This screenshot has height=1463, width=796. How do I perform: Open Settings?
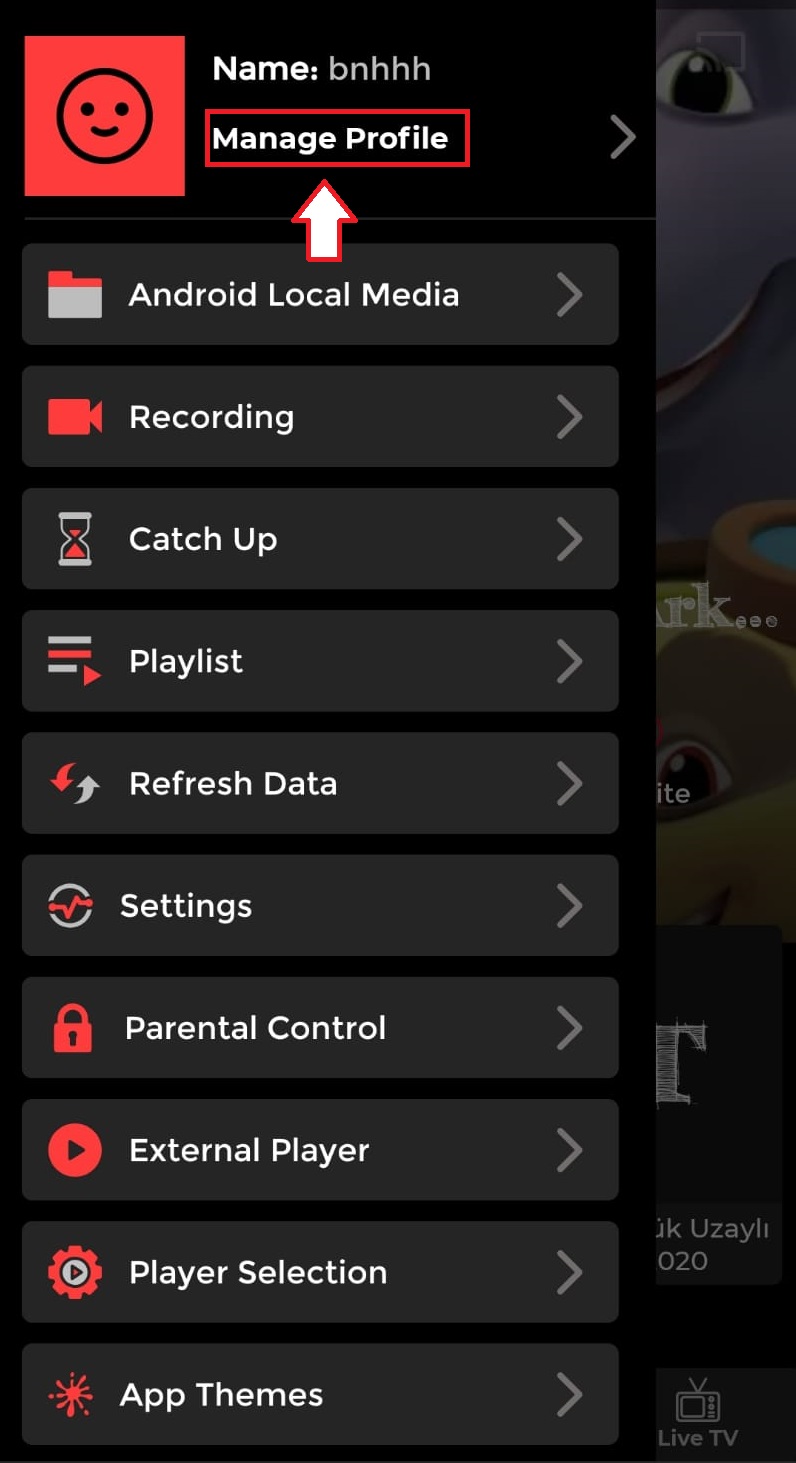click(320, 905)
